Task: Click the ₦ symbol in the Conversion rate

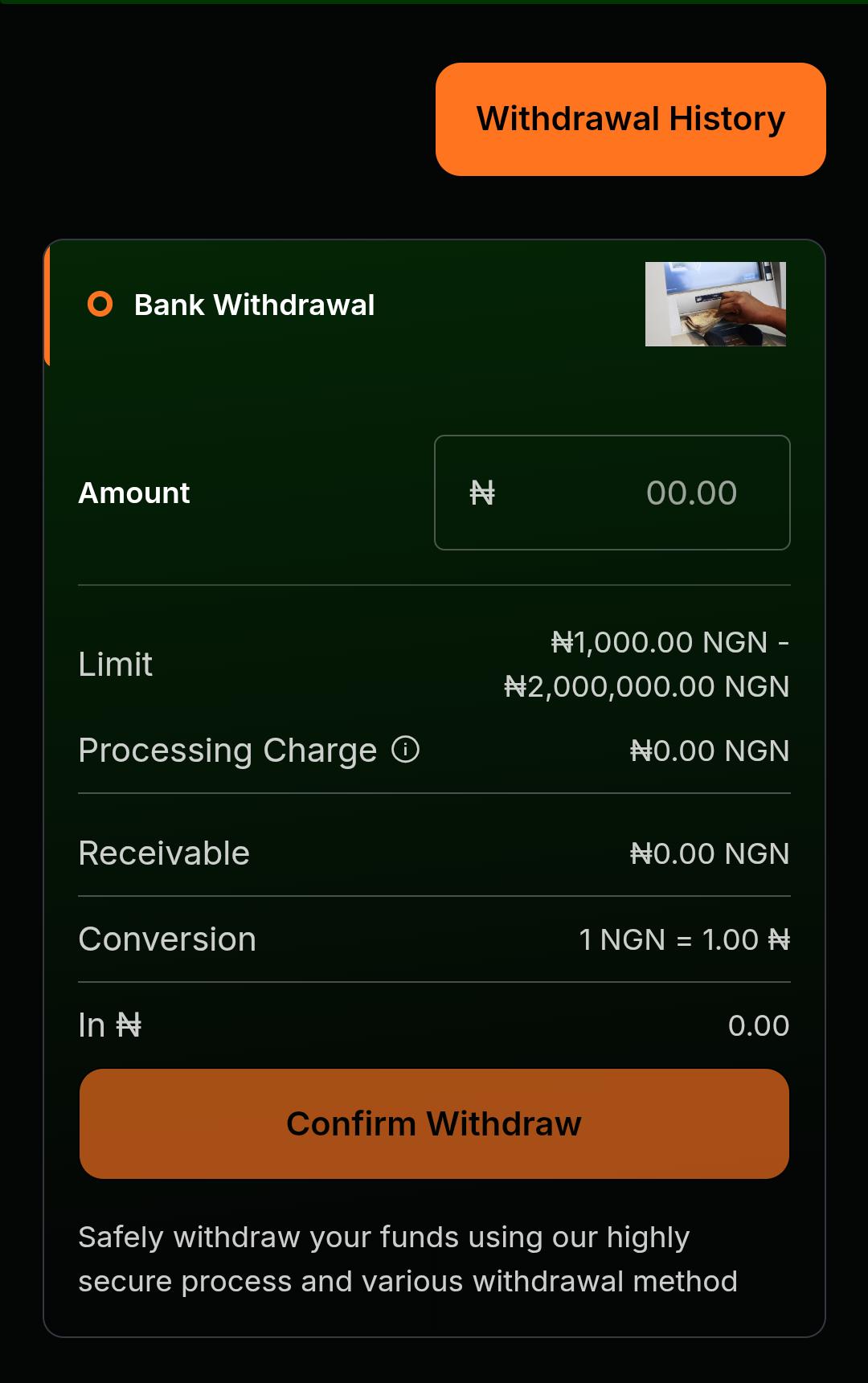Action: point(778,939)
